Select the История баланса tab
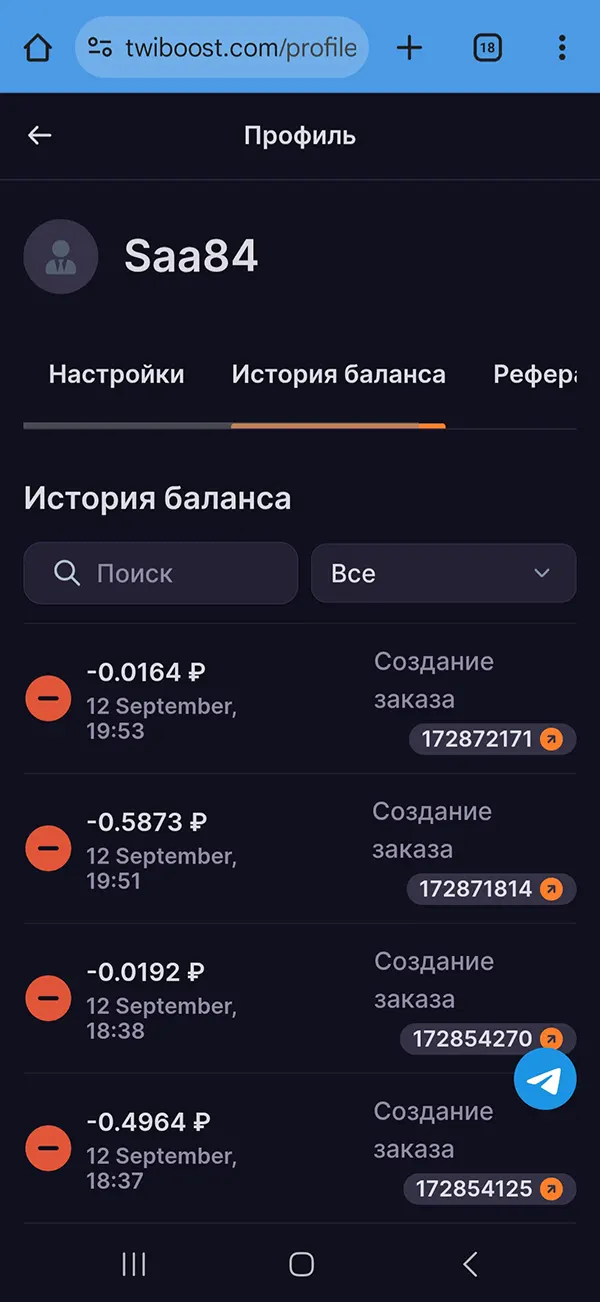This screenshot has height=1302, width=600. (339, 375)
